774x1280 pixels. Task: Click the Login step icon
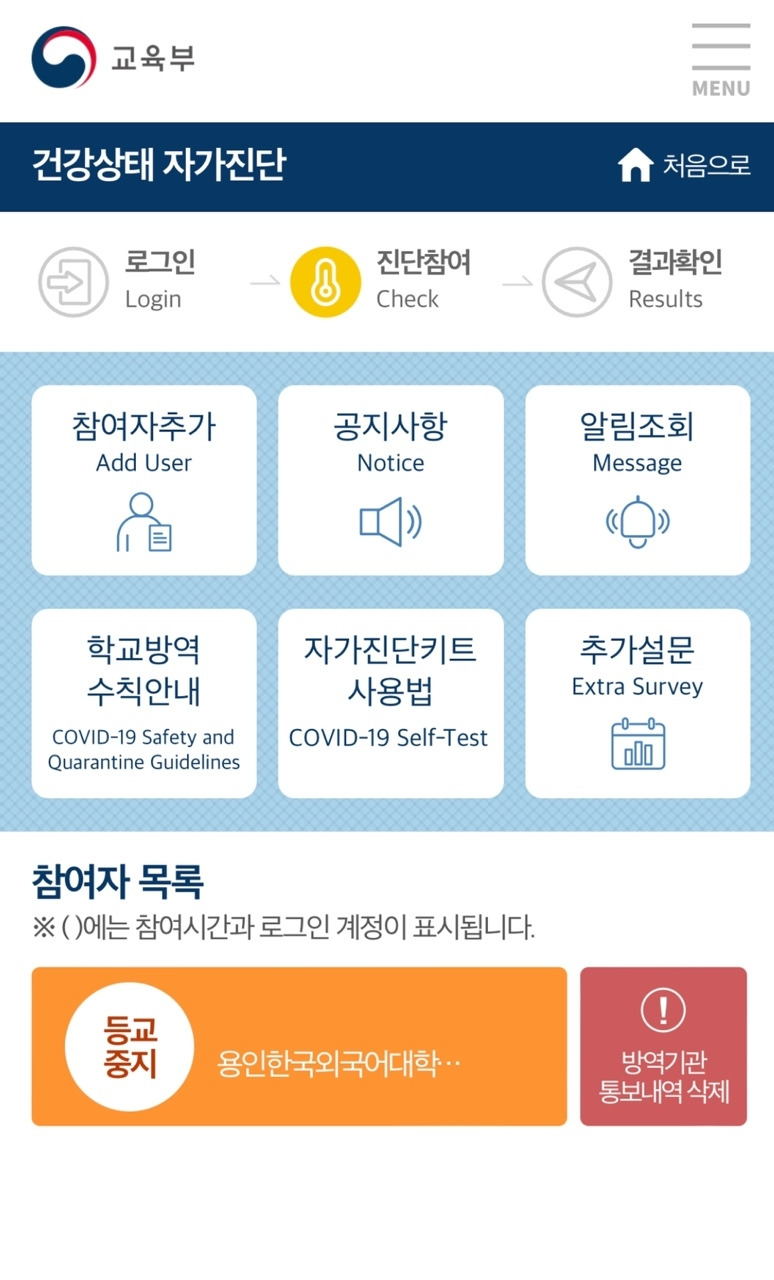coord(71,281)
